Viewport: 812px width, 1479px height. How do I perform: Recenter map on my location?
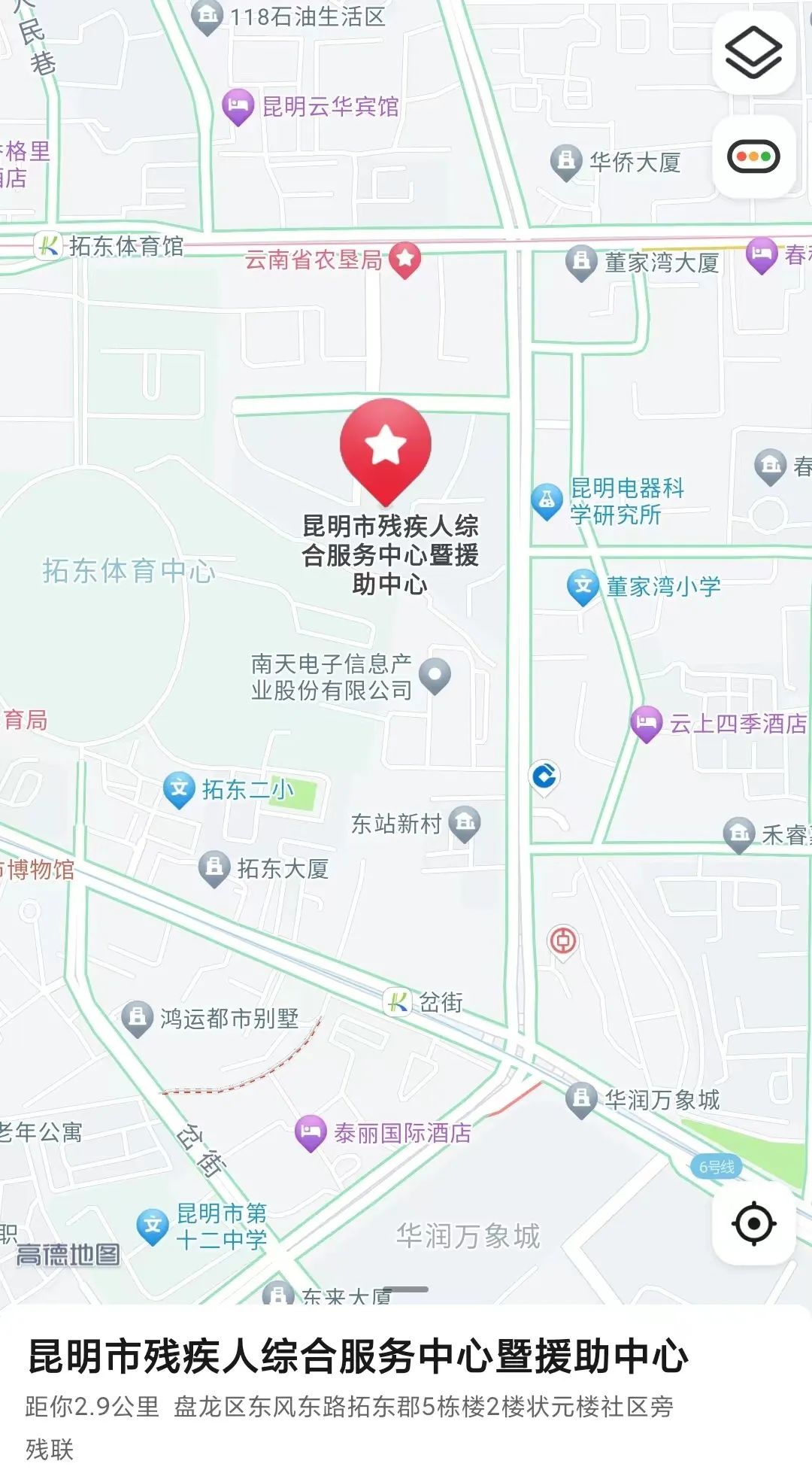coord(753,1223)
